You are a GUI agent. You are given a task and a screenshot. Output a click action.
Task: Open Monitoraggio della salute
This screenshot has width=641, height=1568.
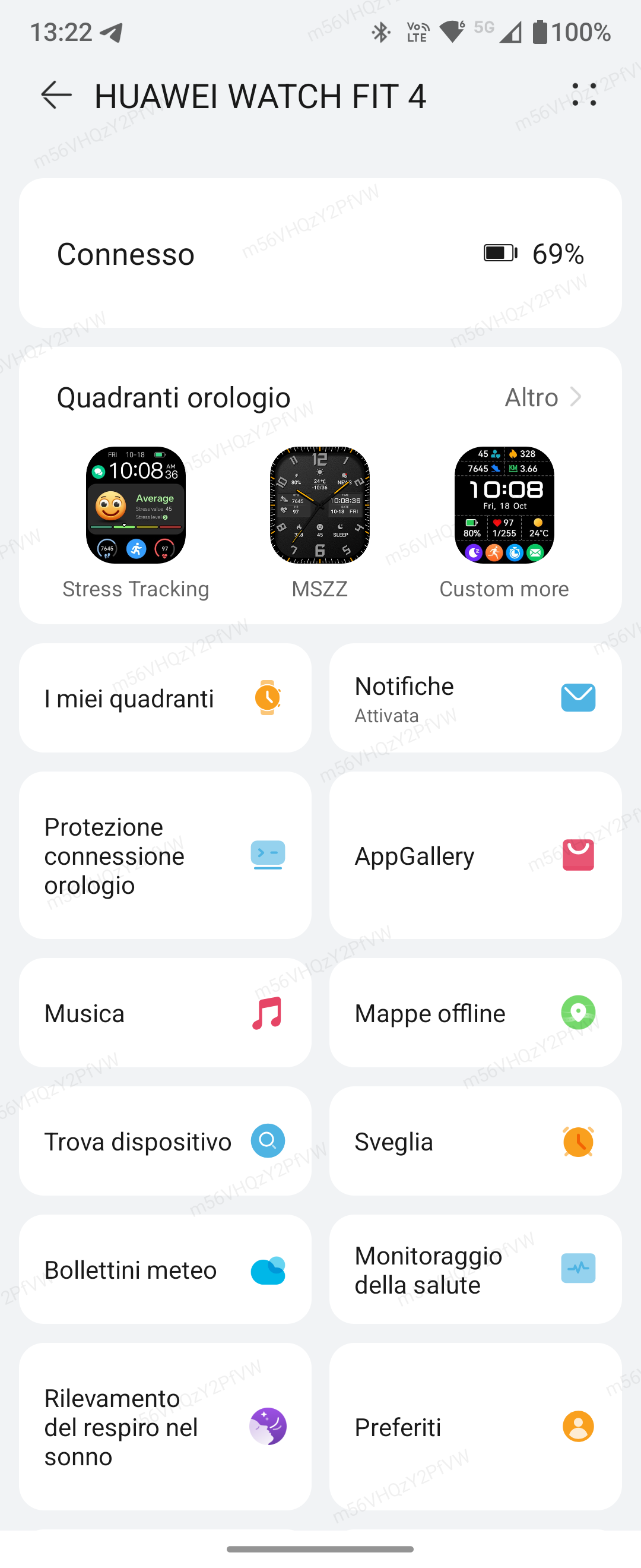(475, 1269)
